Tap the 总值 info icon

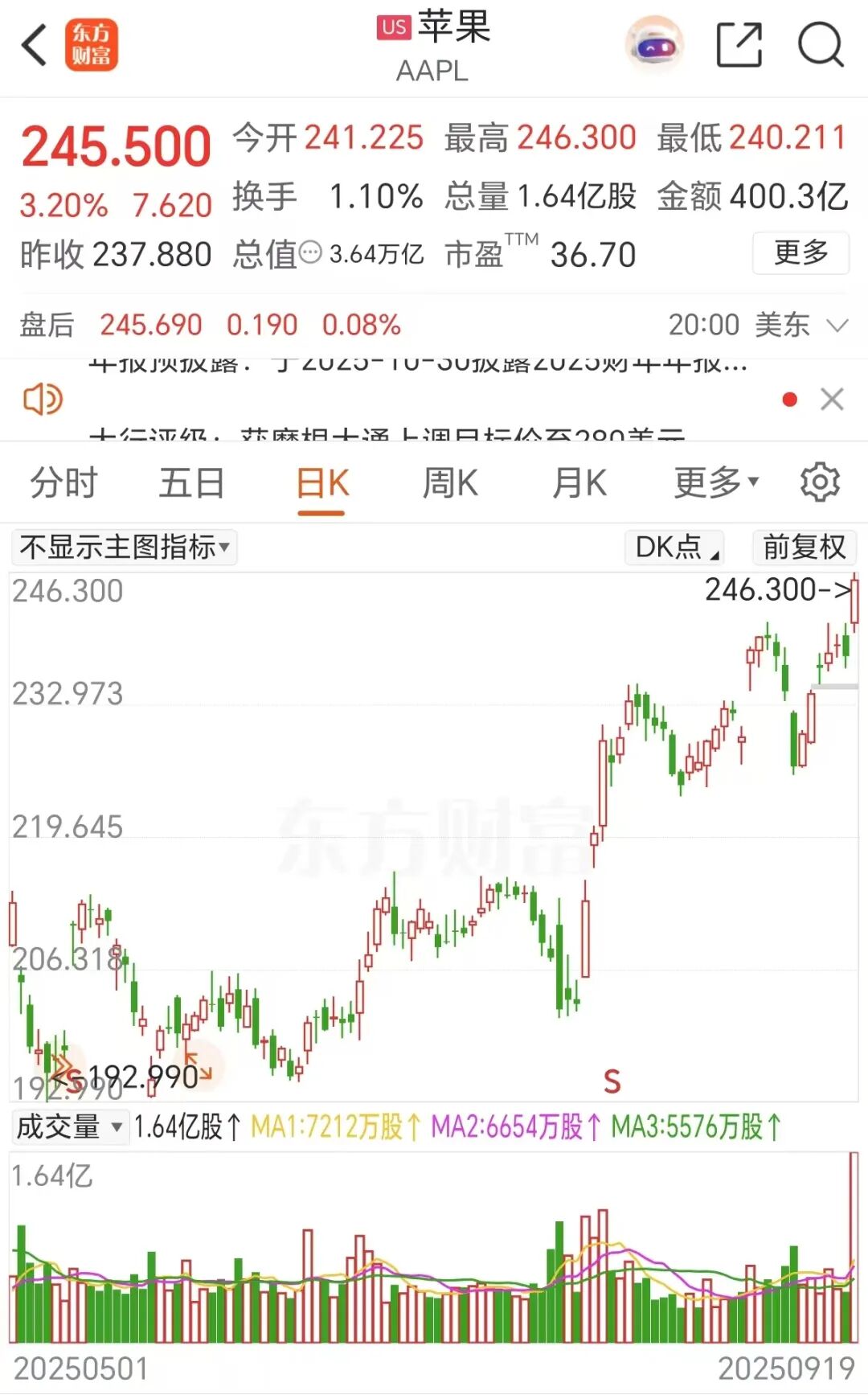[310, 253]
